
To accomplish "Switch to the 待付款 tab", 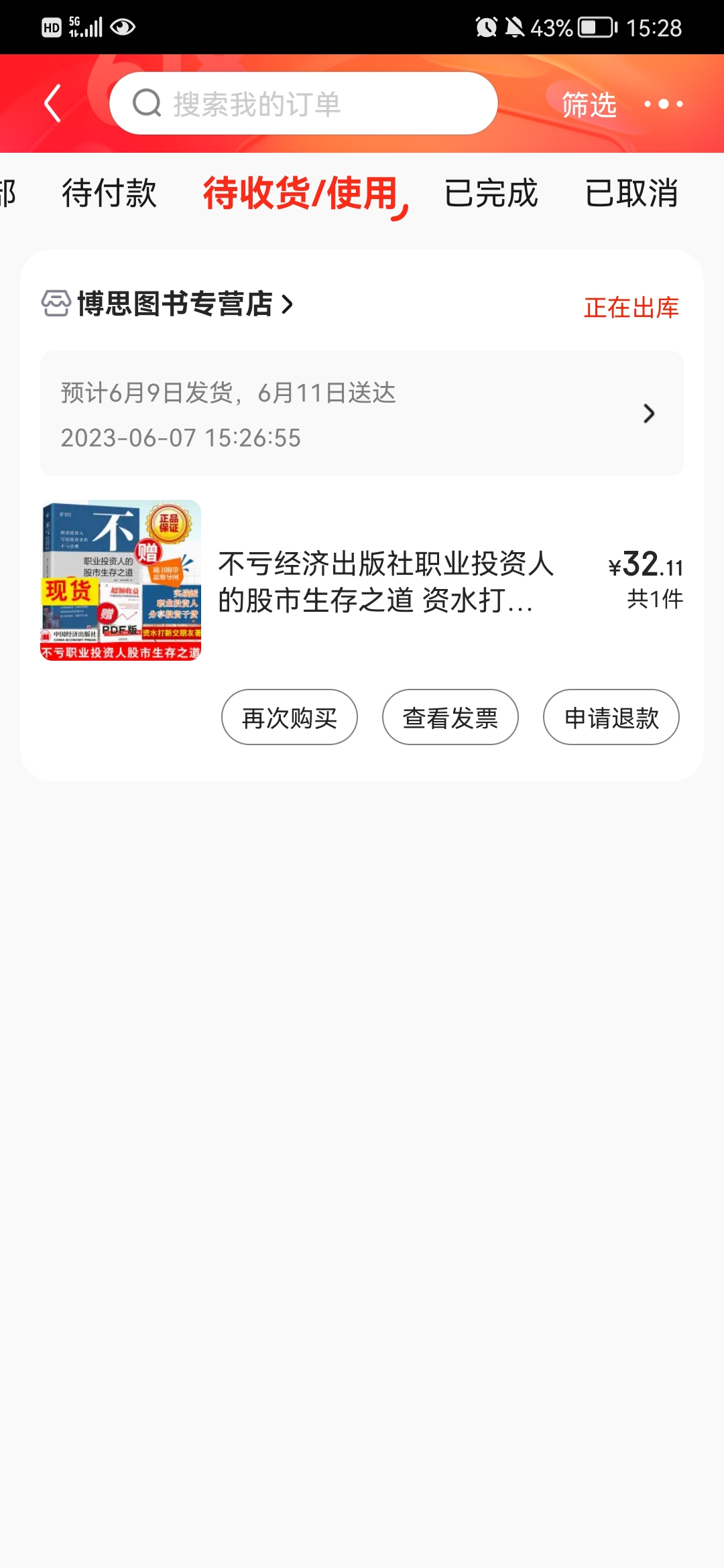I will [x=109, y=194].
